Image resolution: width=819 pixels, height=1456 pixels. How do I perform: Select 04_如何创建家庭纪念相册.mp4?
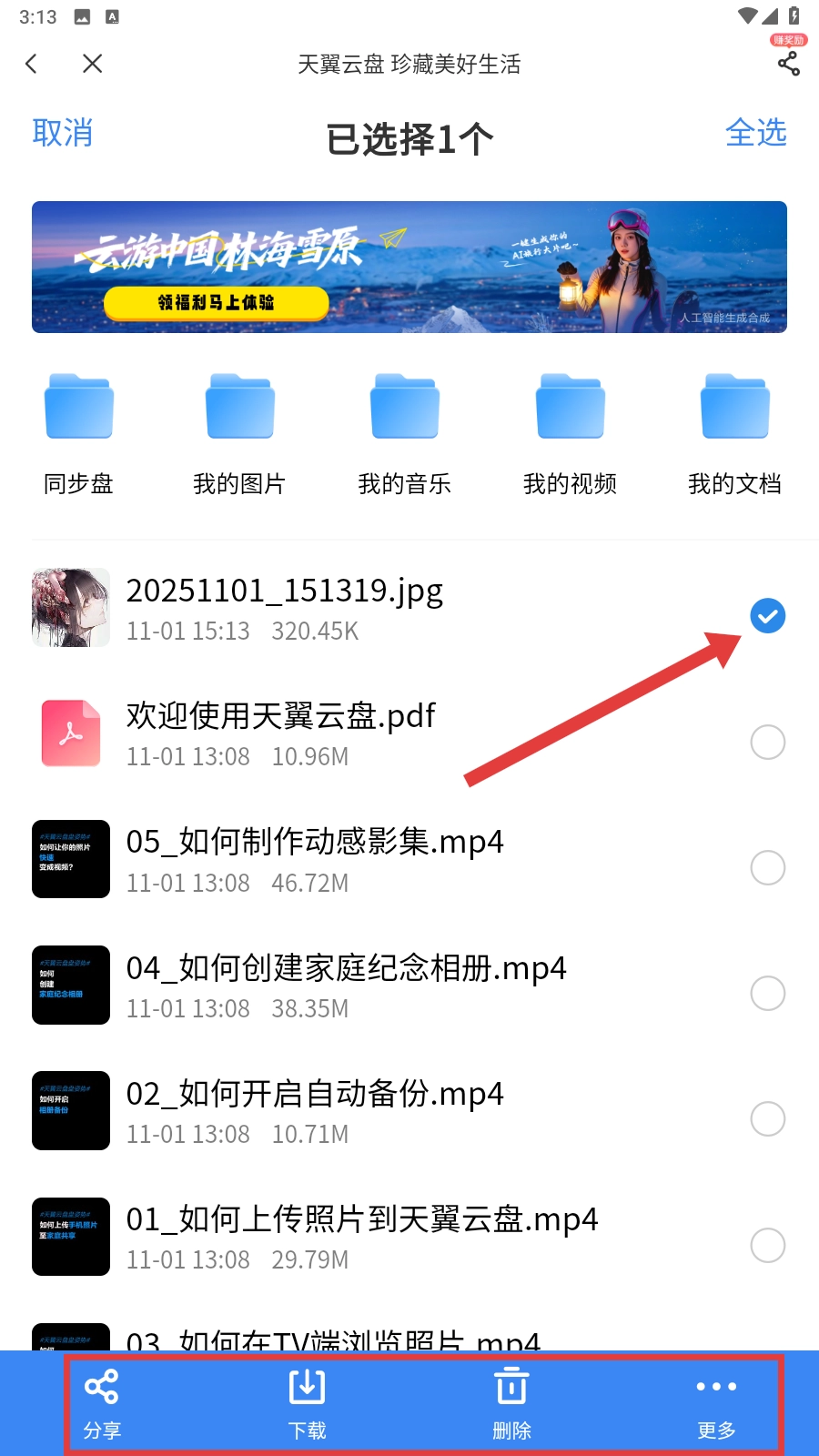click(x=767, y=994)
